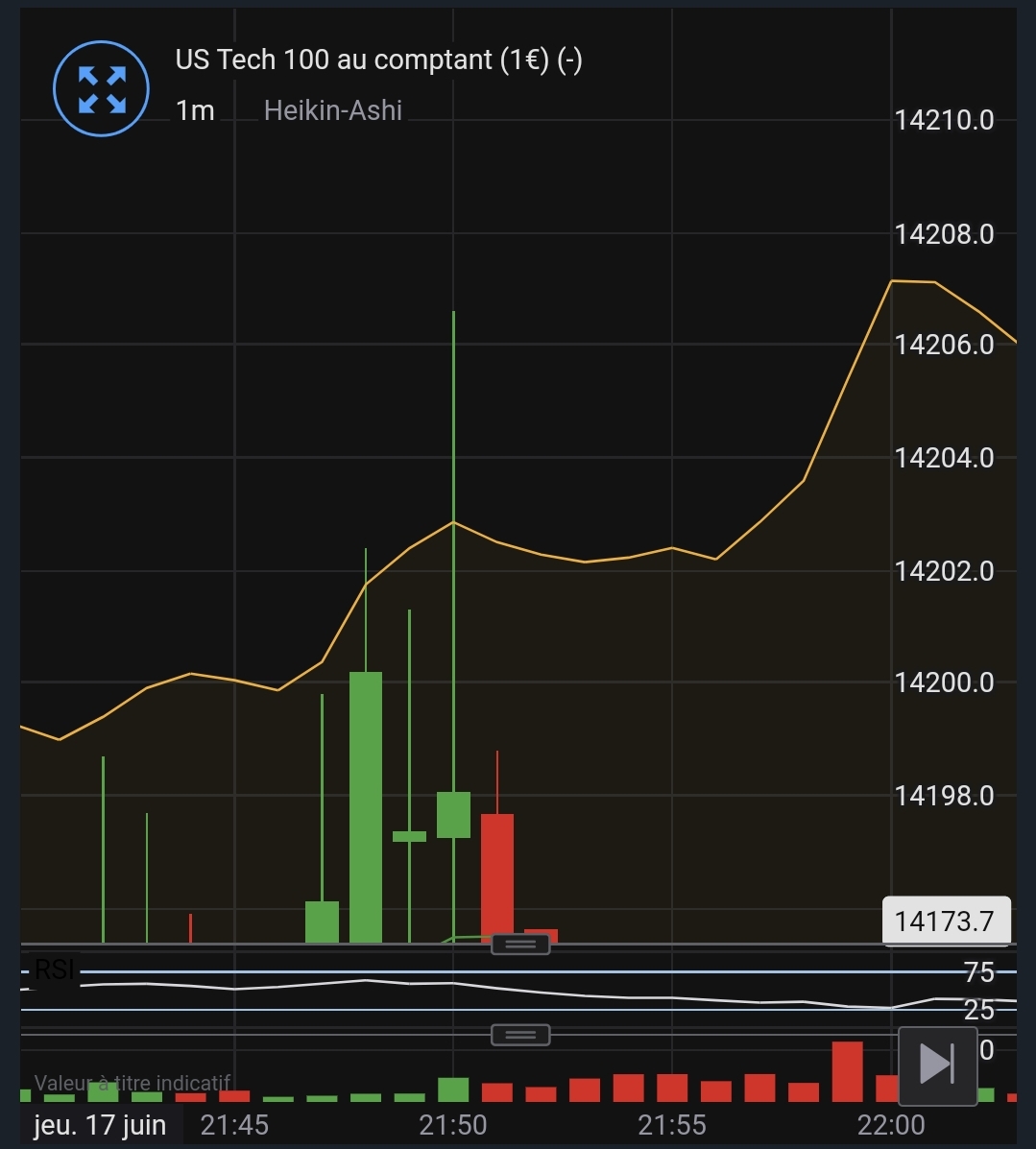
Task: Grab the resize handle below RSI panel
Action: pyautogui.click(x=520, y=1035)
